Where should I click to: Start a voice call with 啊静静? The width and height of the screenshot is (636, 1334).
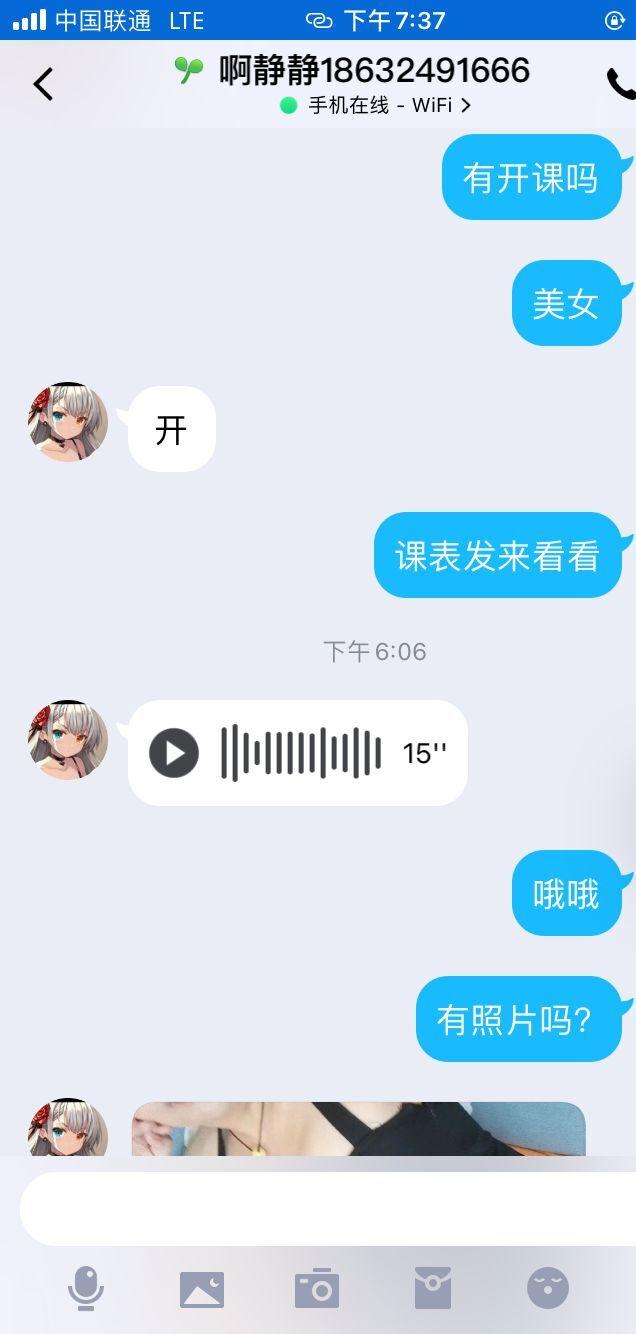coord(620,85)
